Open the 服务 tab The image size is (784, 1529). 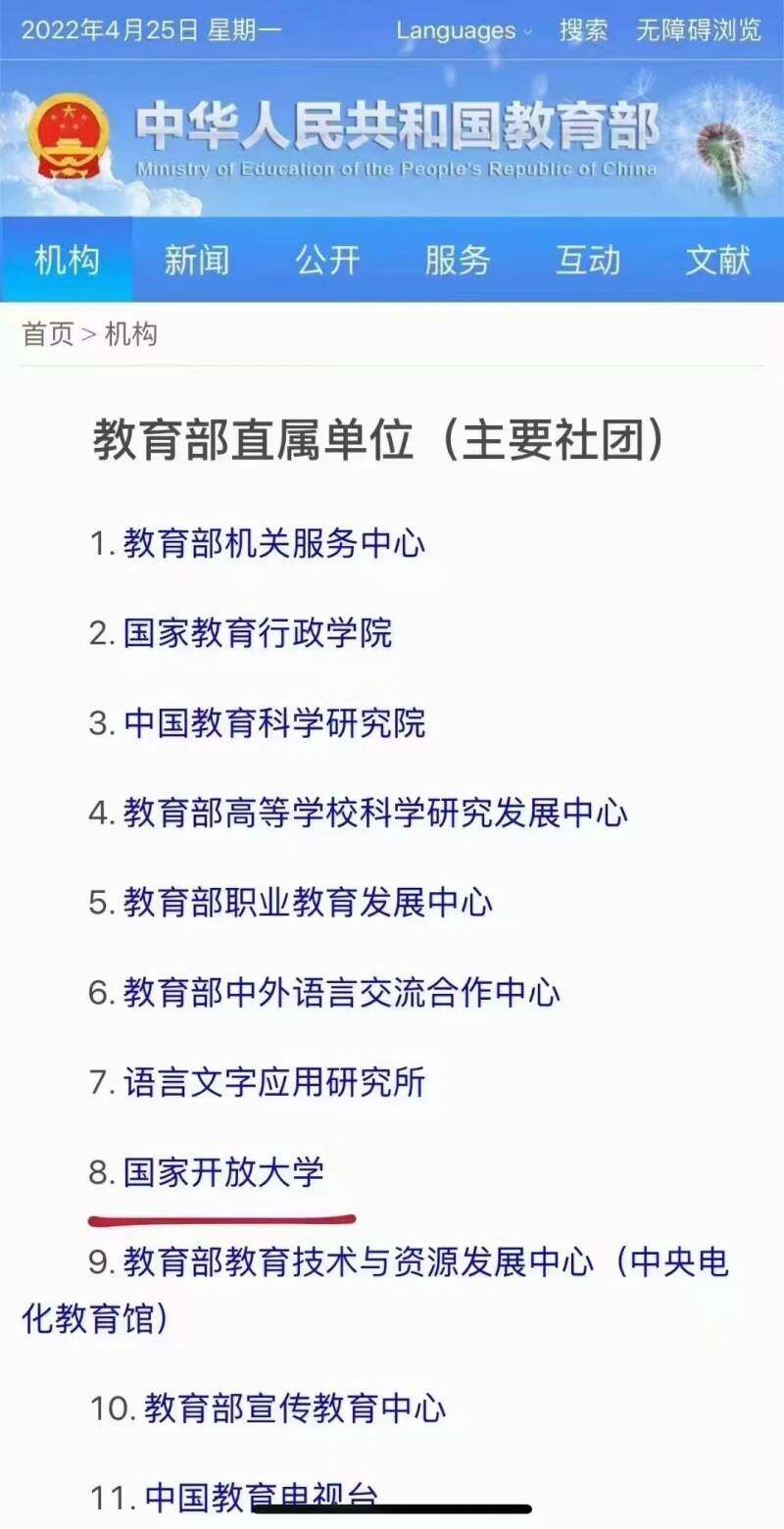coord(458,260)
